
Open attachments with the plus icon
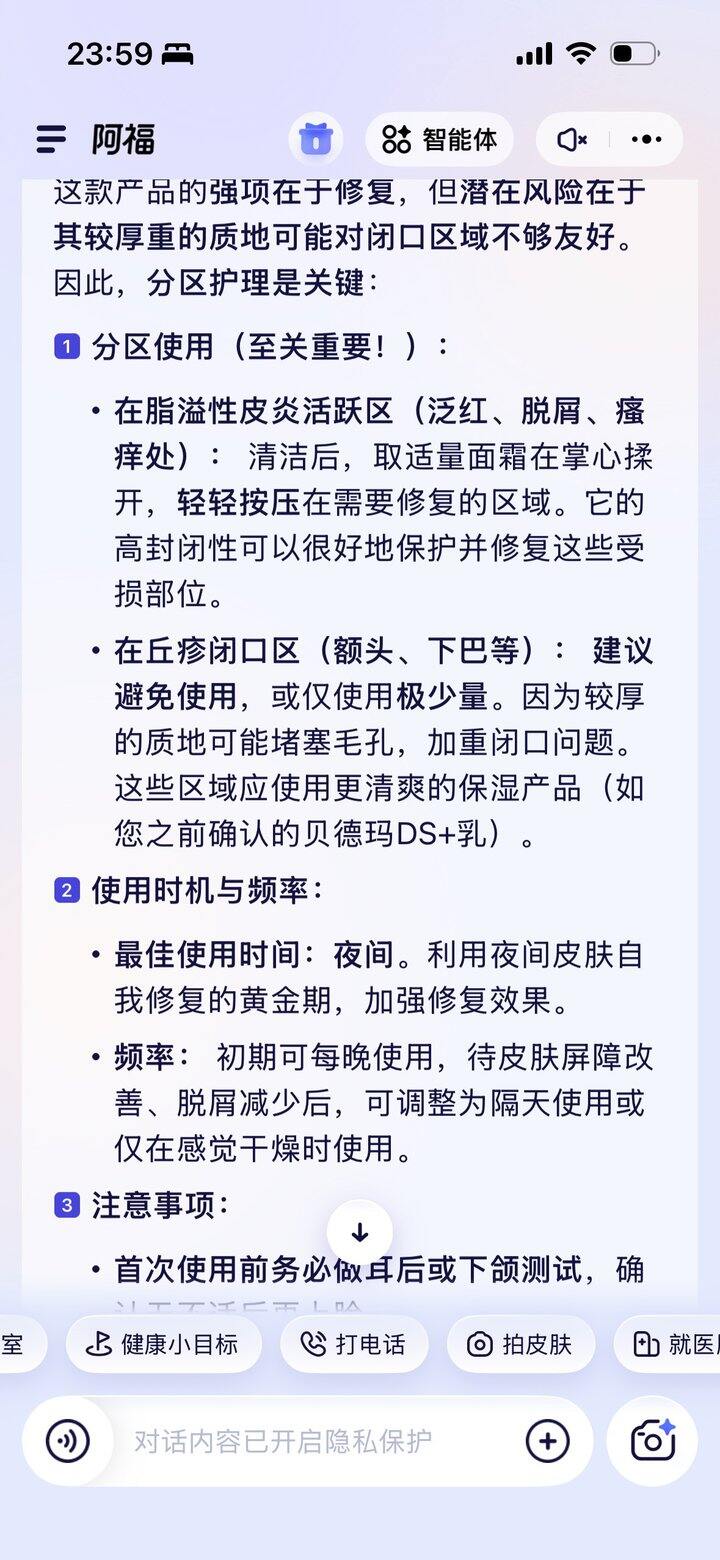tap(546, 1441)
